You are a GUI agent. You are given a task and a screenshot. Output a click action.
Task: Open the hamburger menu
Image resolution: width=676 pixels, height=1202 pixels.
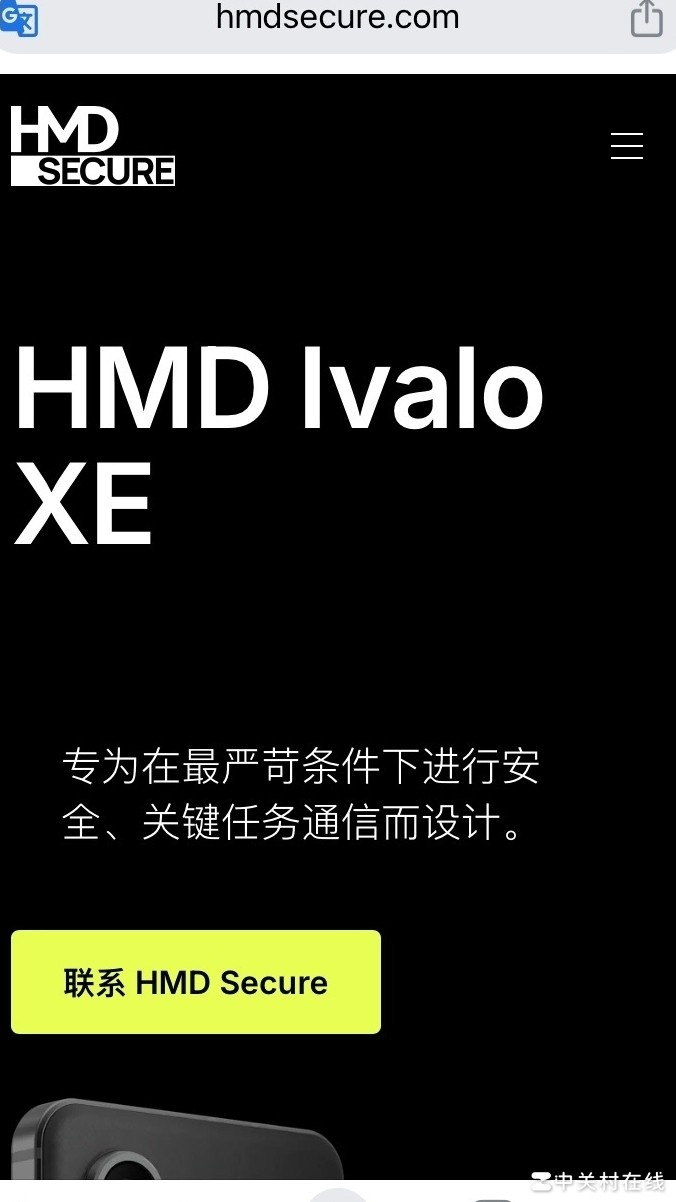click(x=627, y=146)
